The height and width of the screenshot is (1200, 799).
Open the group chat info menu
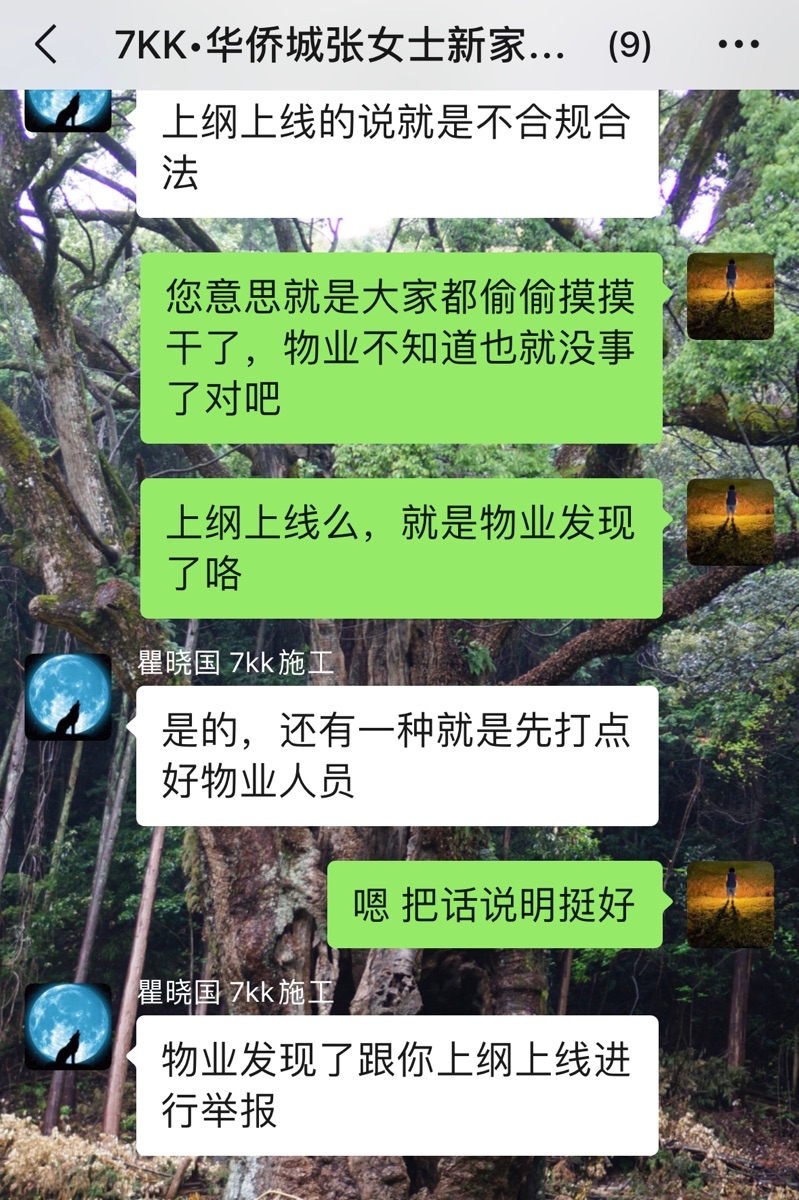738,45
